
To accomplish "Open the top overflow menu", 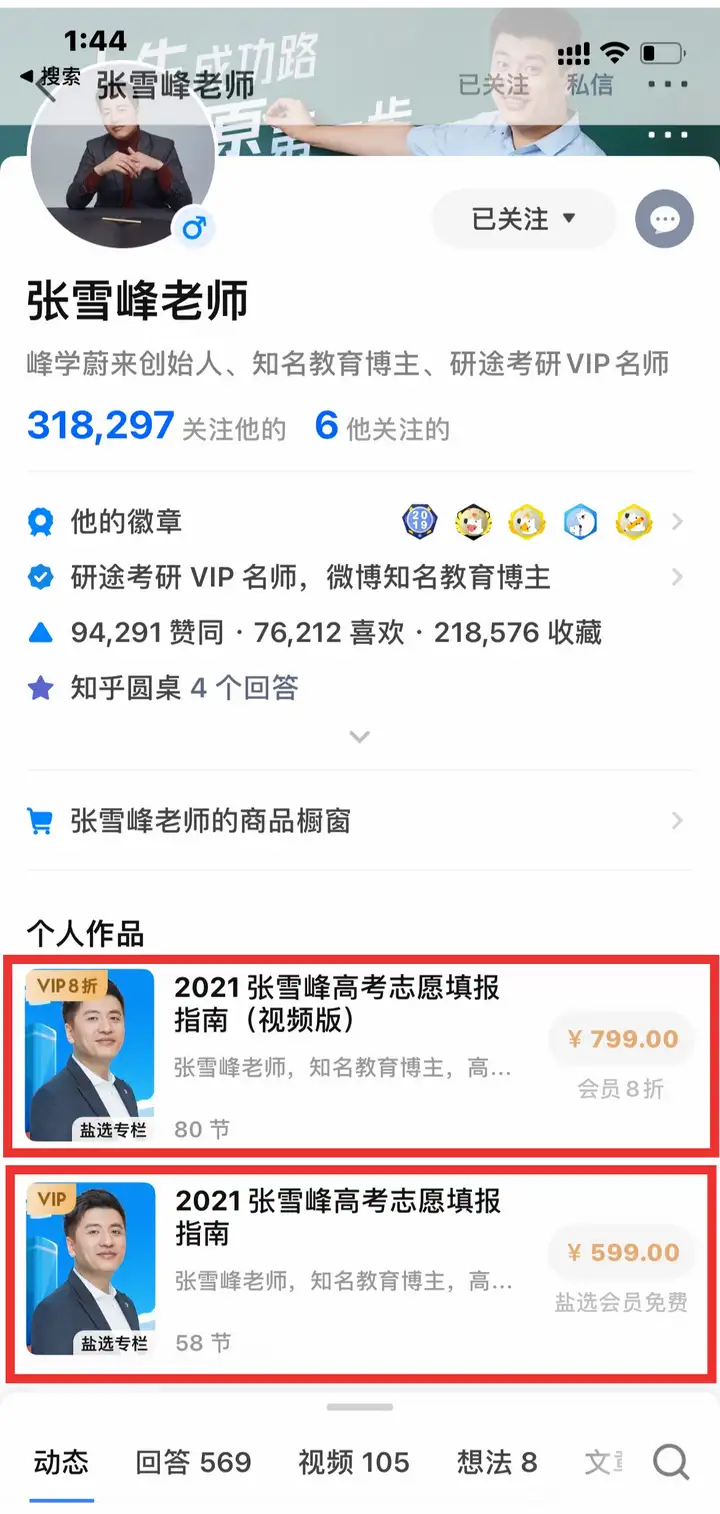I will click(667, 84).
